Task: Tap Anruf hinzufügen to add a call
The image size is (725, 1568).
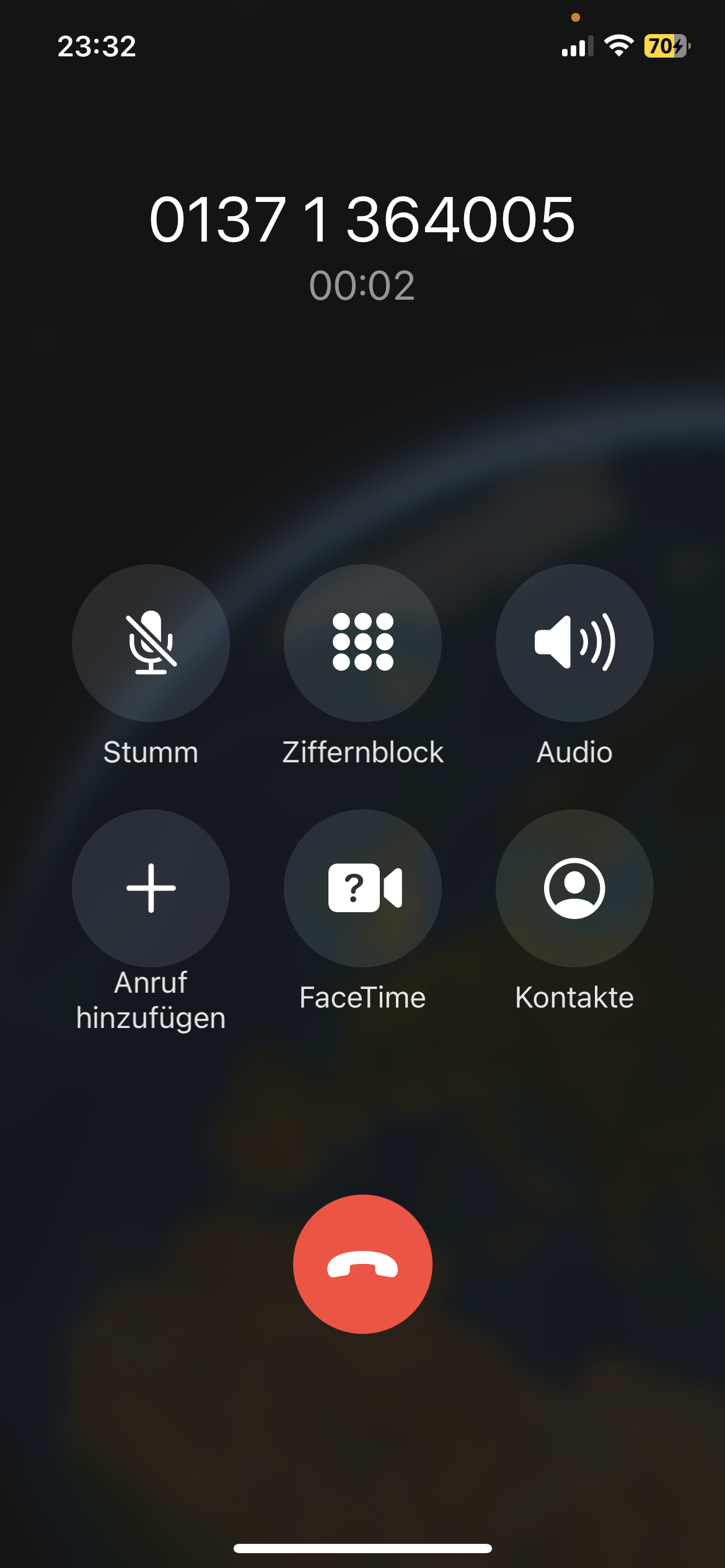Action: click(151, 888)
